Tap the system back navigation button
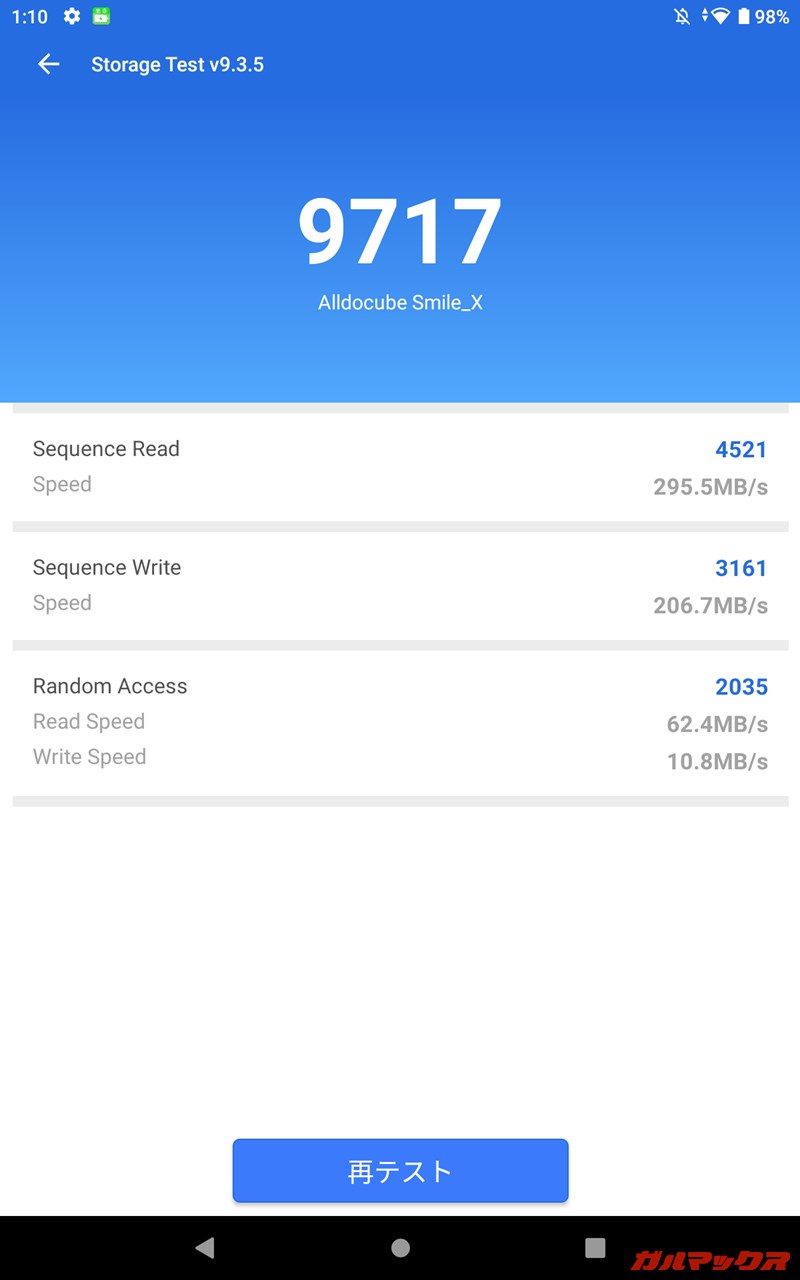This screenshot has width=800, height=1280. [205, 1247]
